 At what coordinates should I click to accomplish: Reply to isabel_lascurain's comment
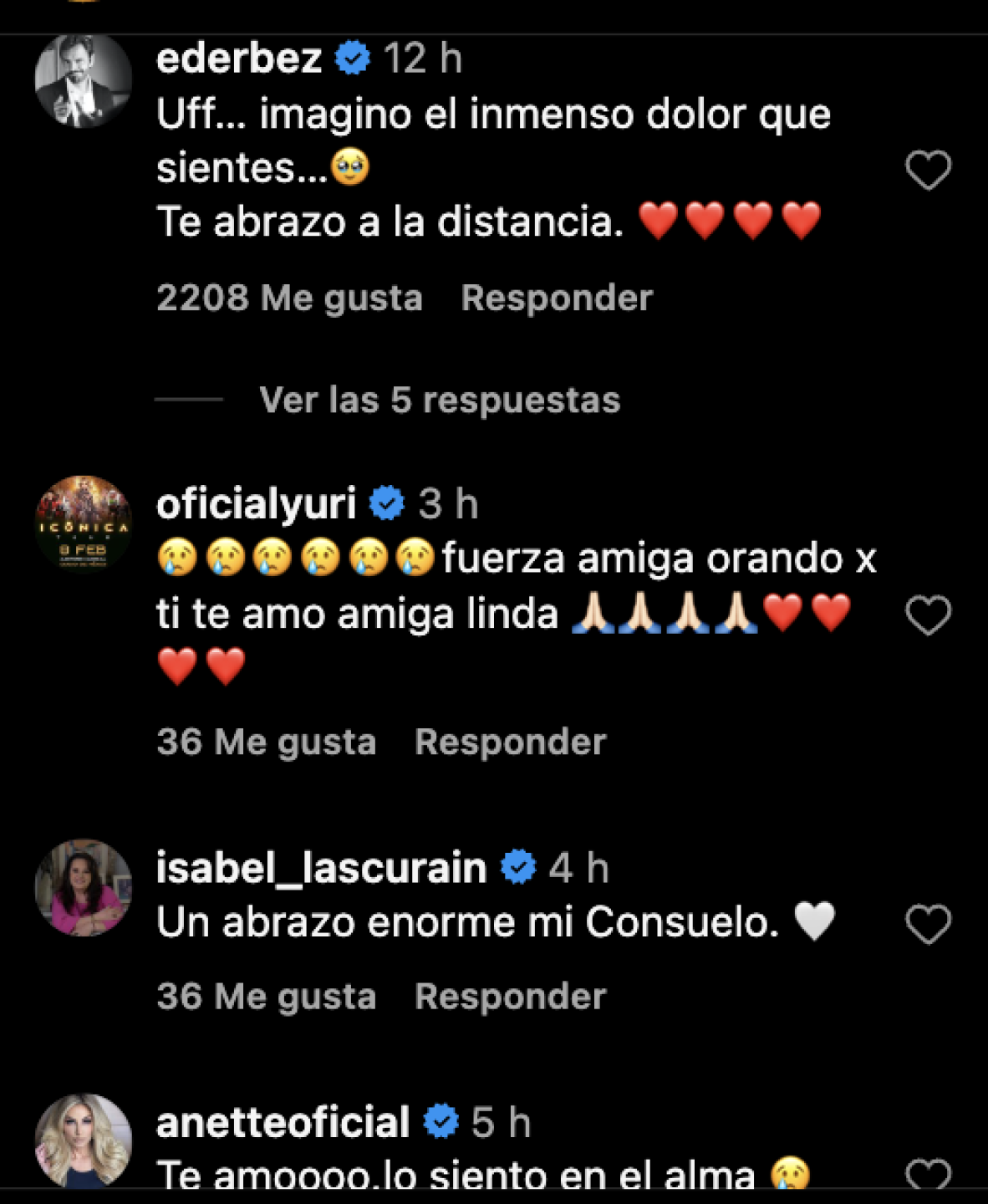click(x=510, y=997)
